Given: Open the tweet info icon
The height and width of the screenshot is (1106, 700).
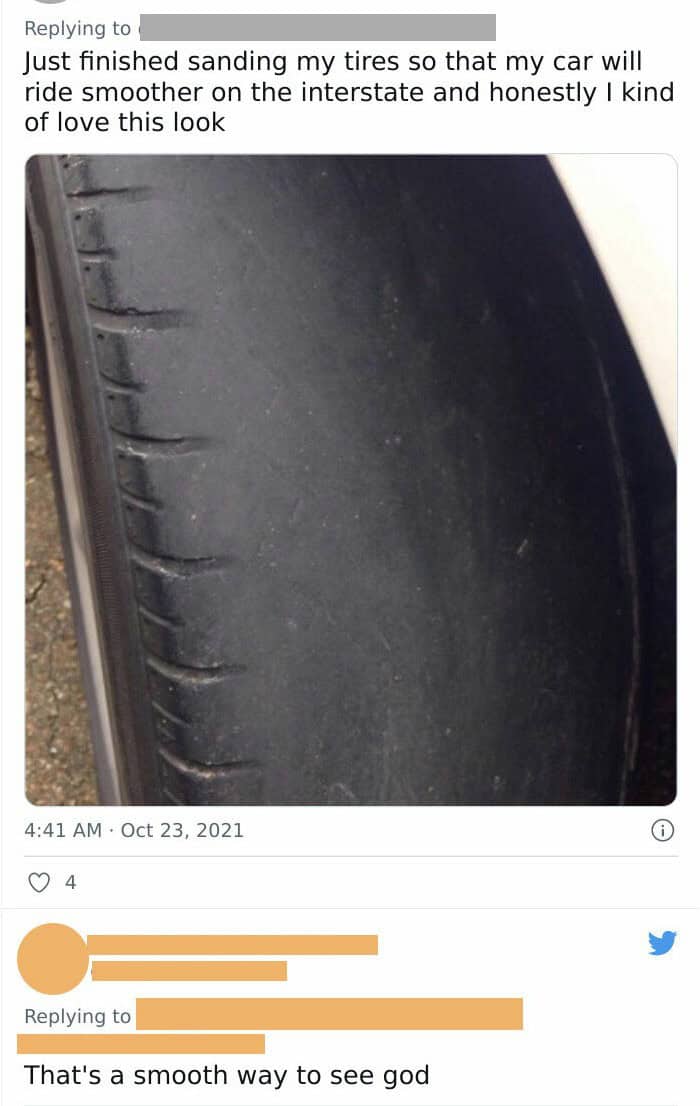Looking at the screenshot, I should [x=662, y=830].
